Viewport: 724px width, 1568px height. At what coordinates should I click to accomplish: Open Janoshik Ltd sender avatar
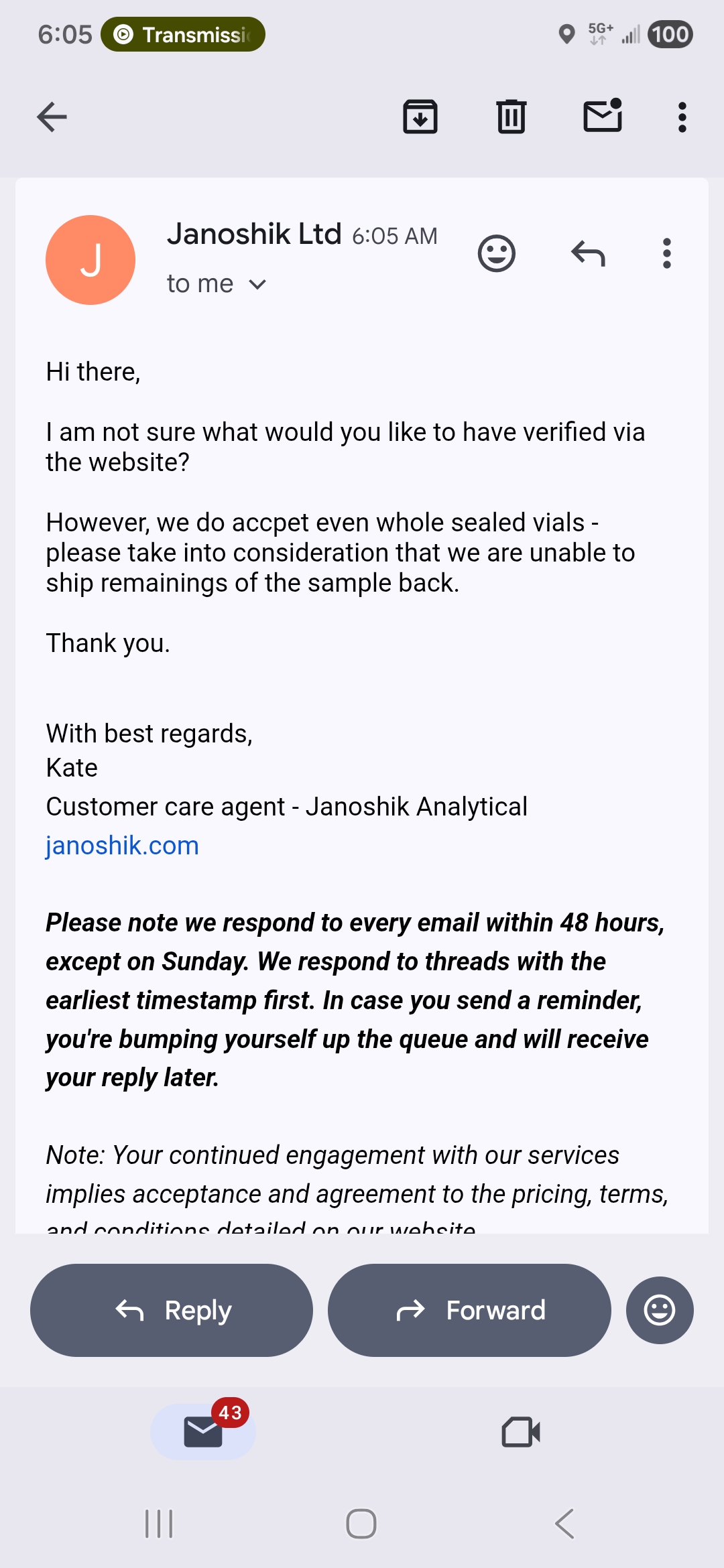90,260
